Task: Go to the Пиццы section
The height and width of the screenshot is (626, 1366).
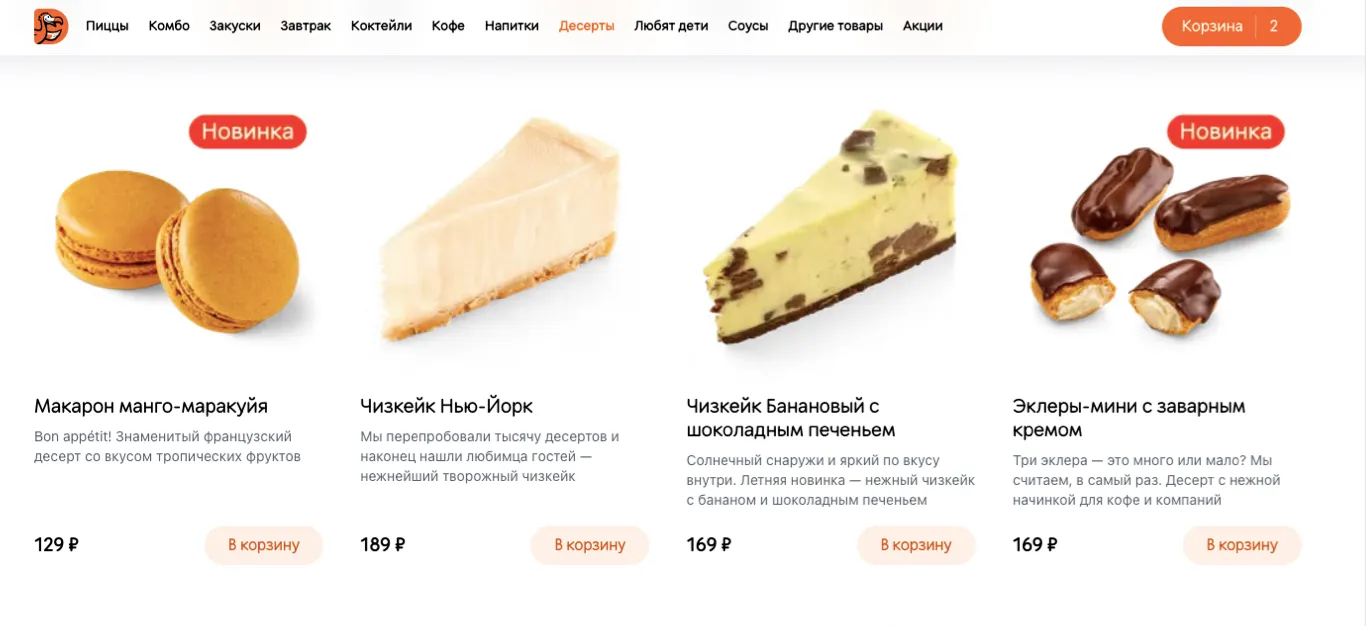Action: (x=107, y=26)
